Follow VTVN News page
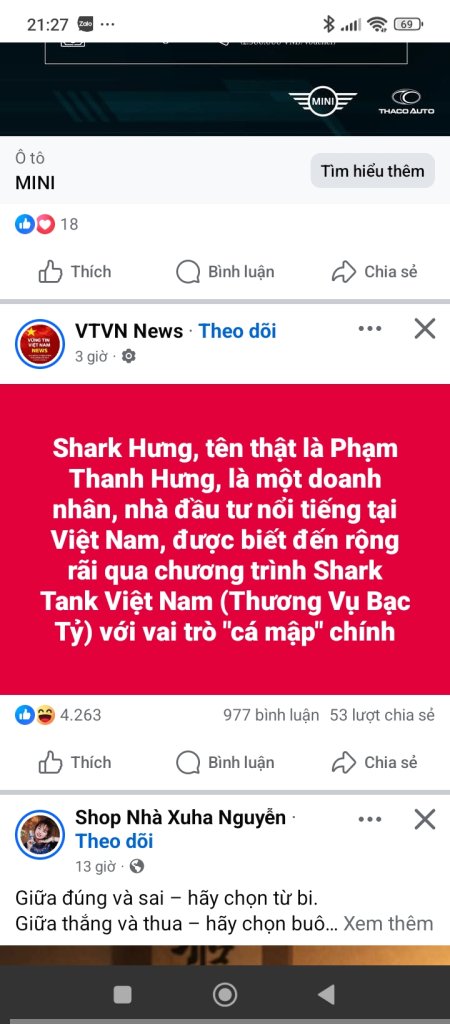The image size is (450, 1024). pyautogui.click(x=238, y=331)
